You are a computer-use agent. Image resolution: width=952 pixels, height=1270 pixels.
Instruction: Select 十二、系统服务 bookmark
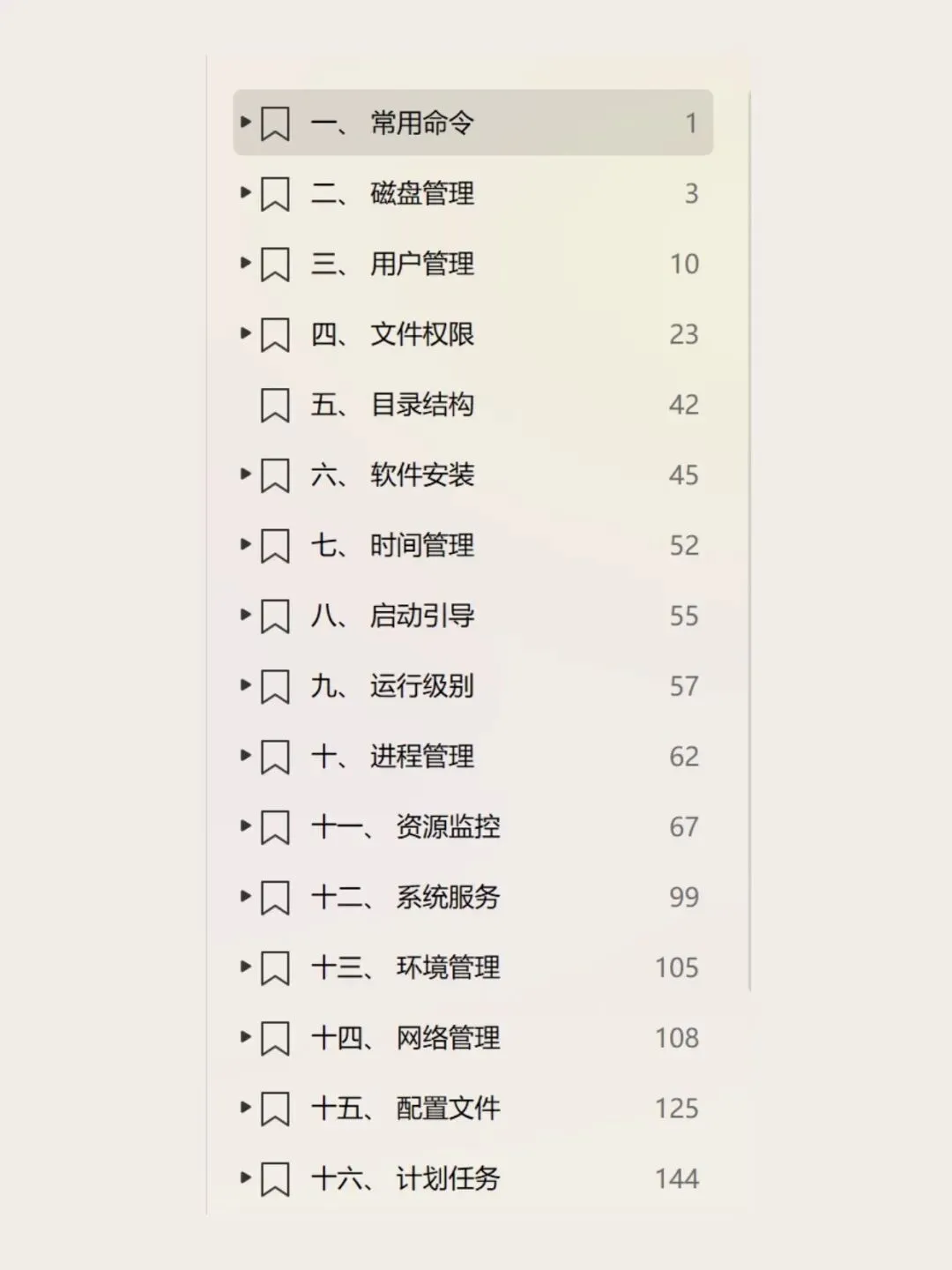[x=472, y=897]
